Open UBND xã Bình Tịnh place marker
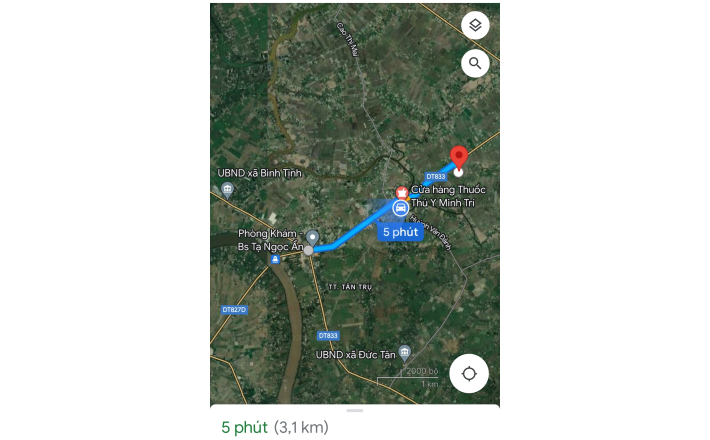The width and height of the screenshot is (710, 440). [x=229, y=188]
